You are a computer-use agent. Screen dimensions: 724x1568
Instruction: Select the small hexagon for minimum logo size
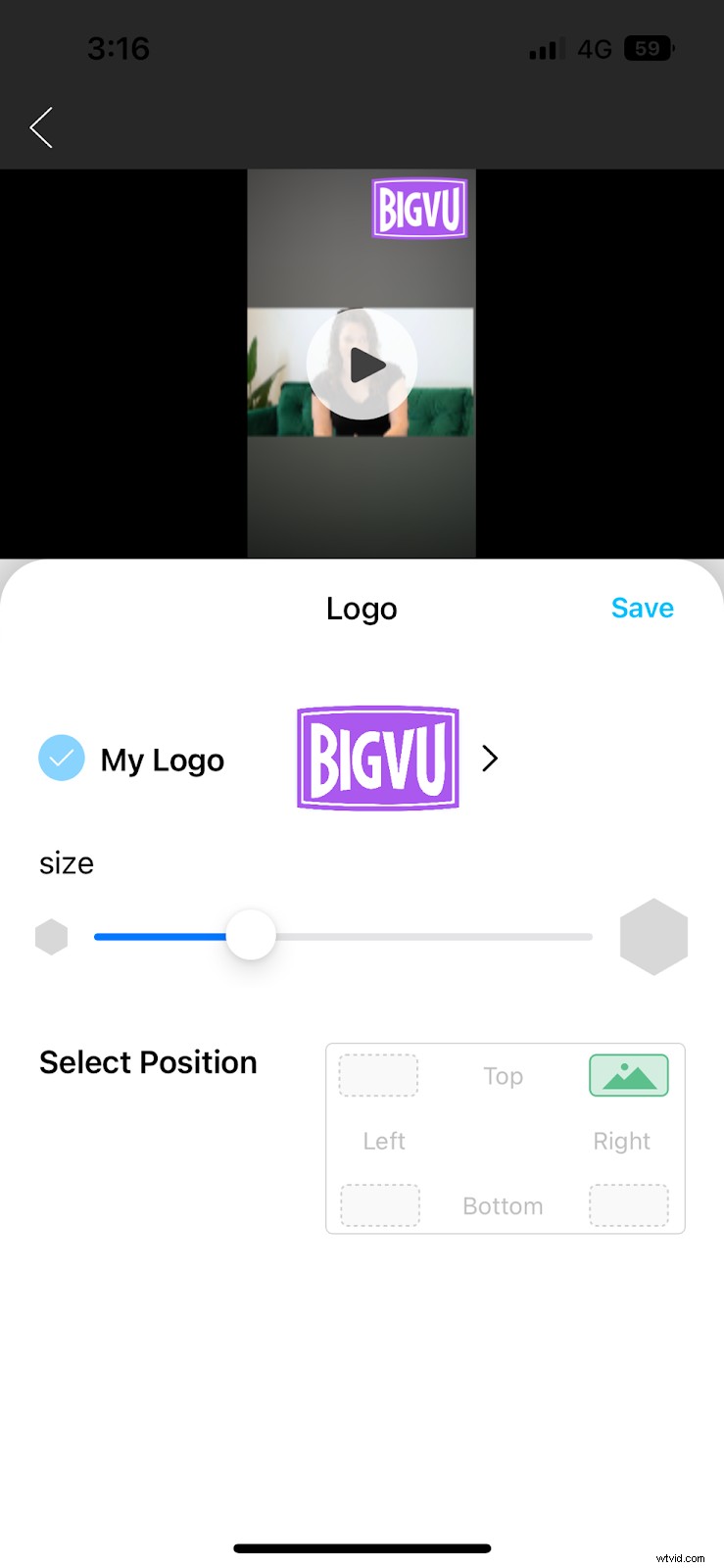pos(51,936)
